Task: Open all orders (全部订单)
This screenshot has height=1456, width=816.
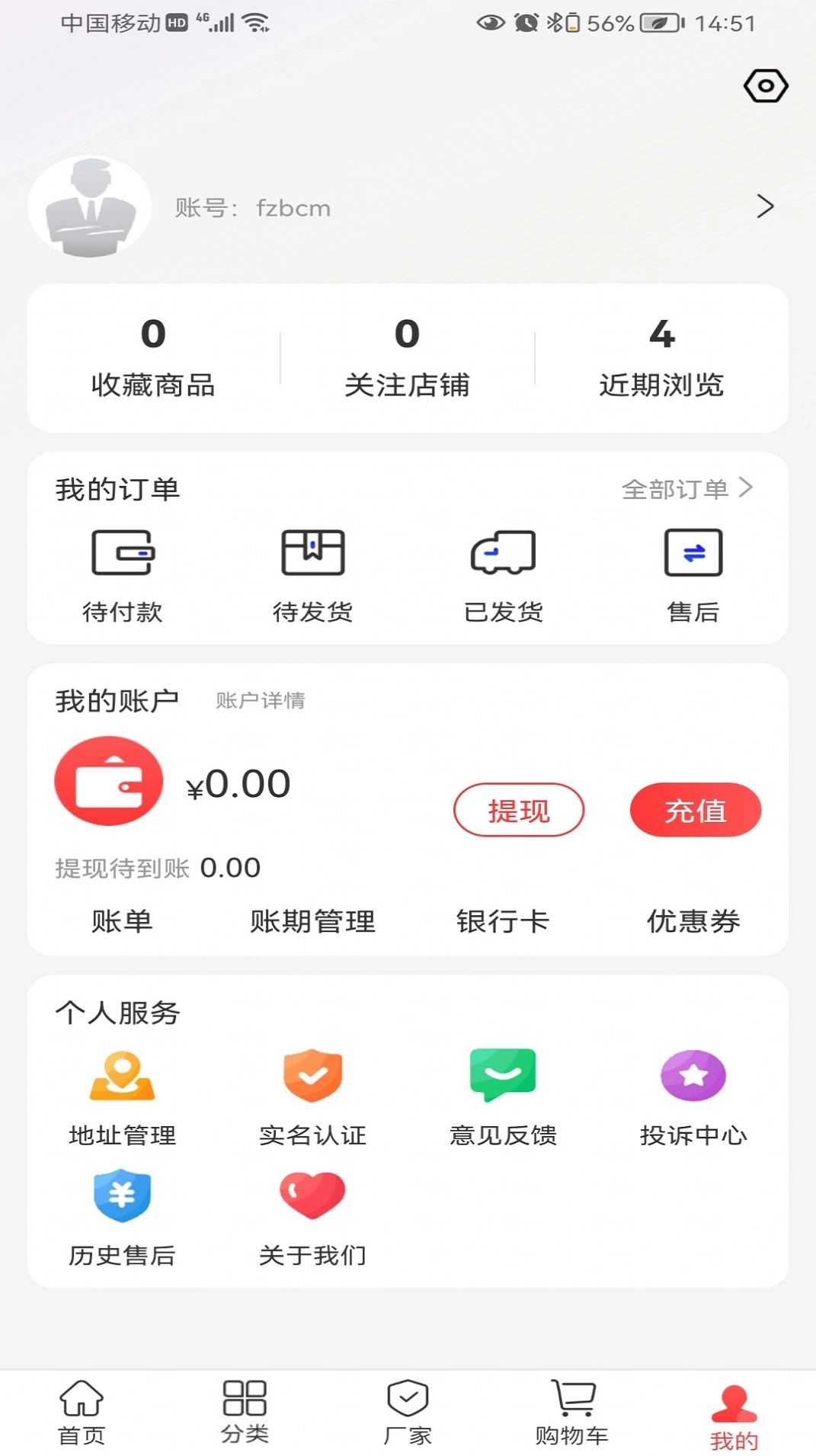Action: (686, 489)
